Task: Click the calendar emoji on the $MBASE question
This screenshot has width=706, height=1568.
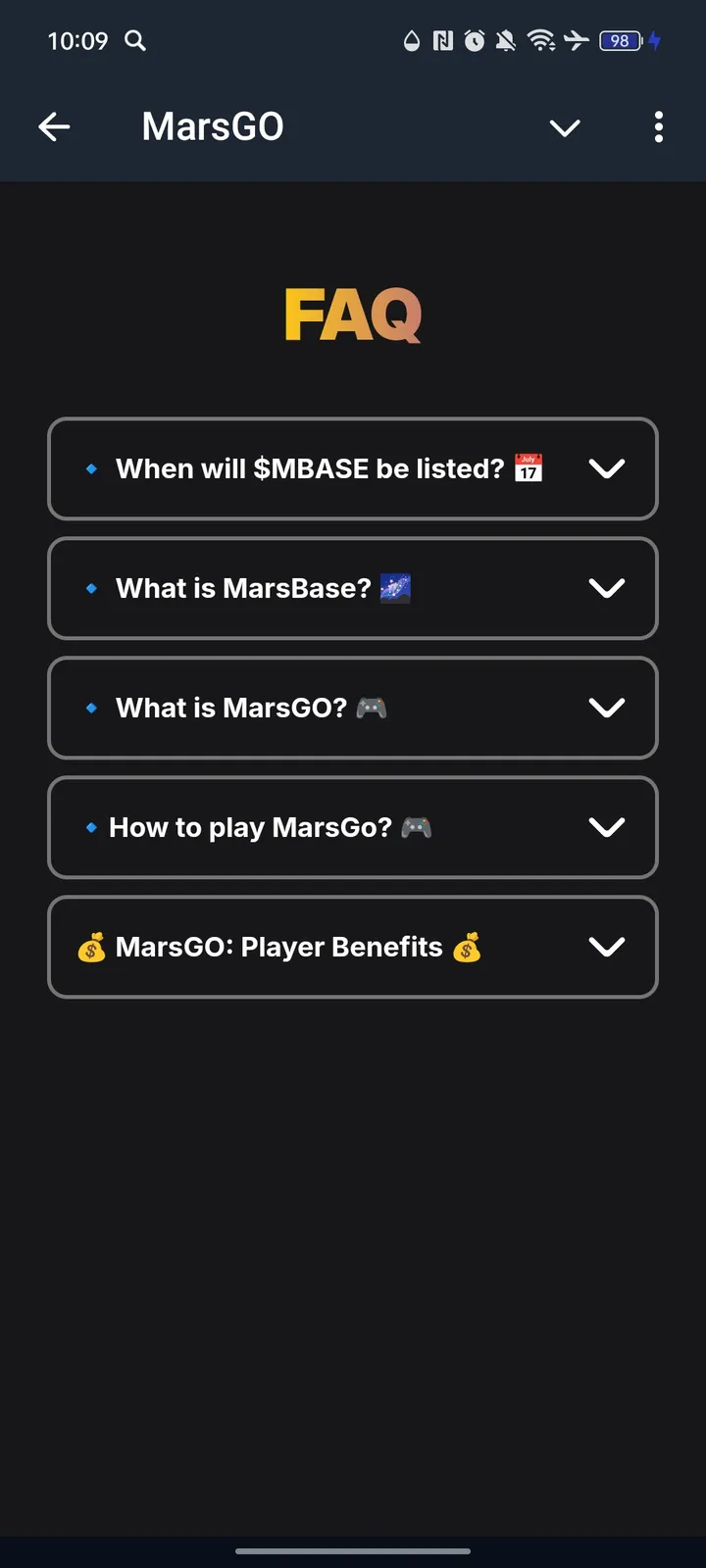Action: click(529, 467)
